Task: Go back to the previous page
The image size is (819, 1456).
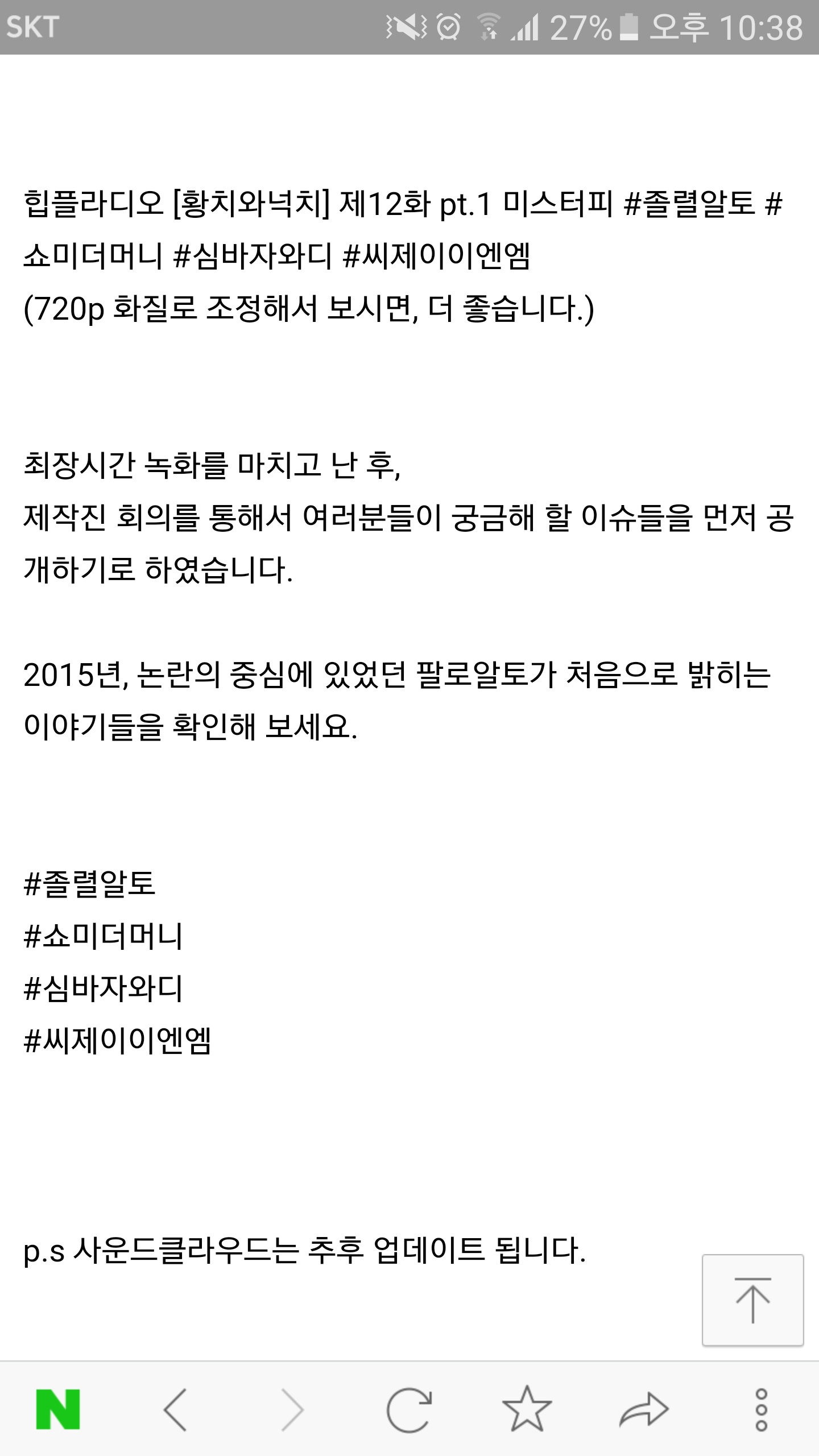Action: [x=175, y=1409]
